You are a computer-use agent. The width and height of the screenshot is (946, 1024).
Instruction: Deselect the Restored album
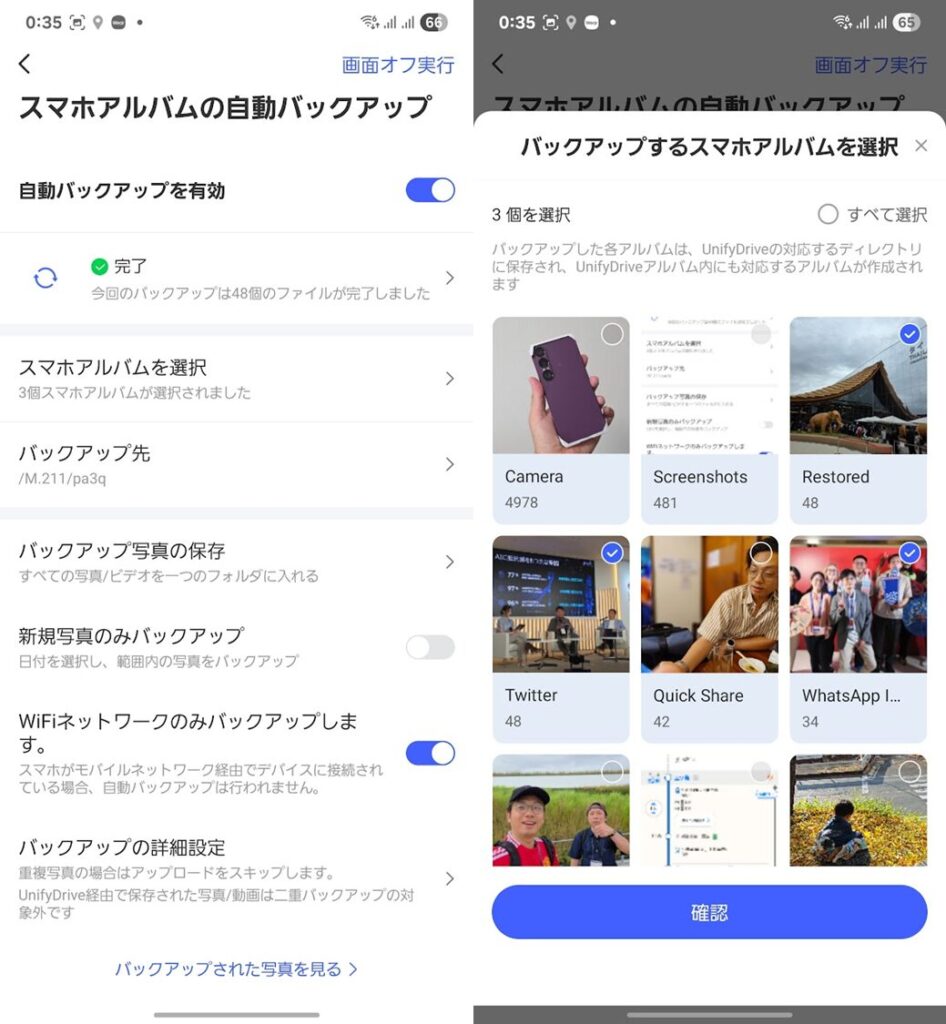pyautogui.click(x=909, y=335)
